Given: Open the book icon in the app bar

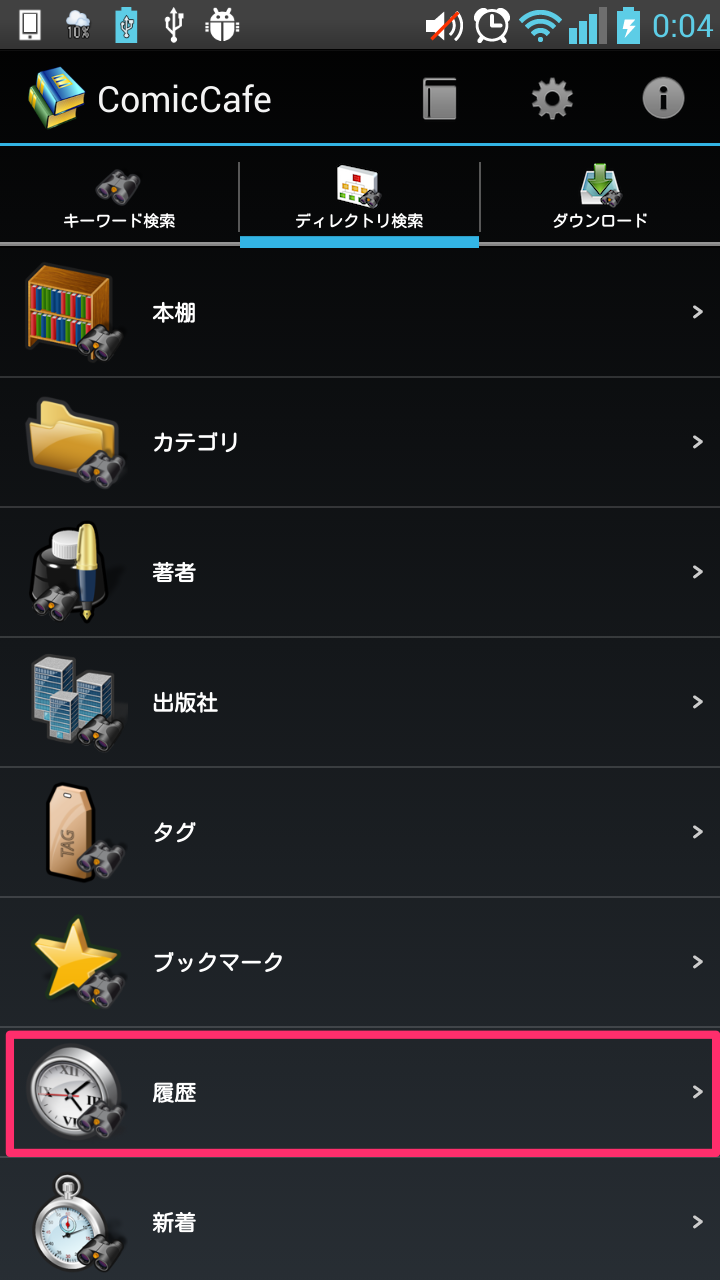Looking at the screenshot, I should (439, 99).
